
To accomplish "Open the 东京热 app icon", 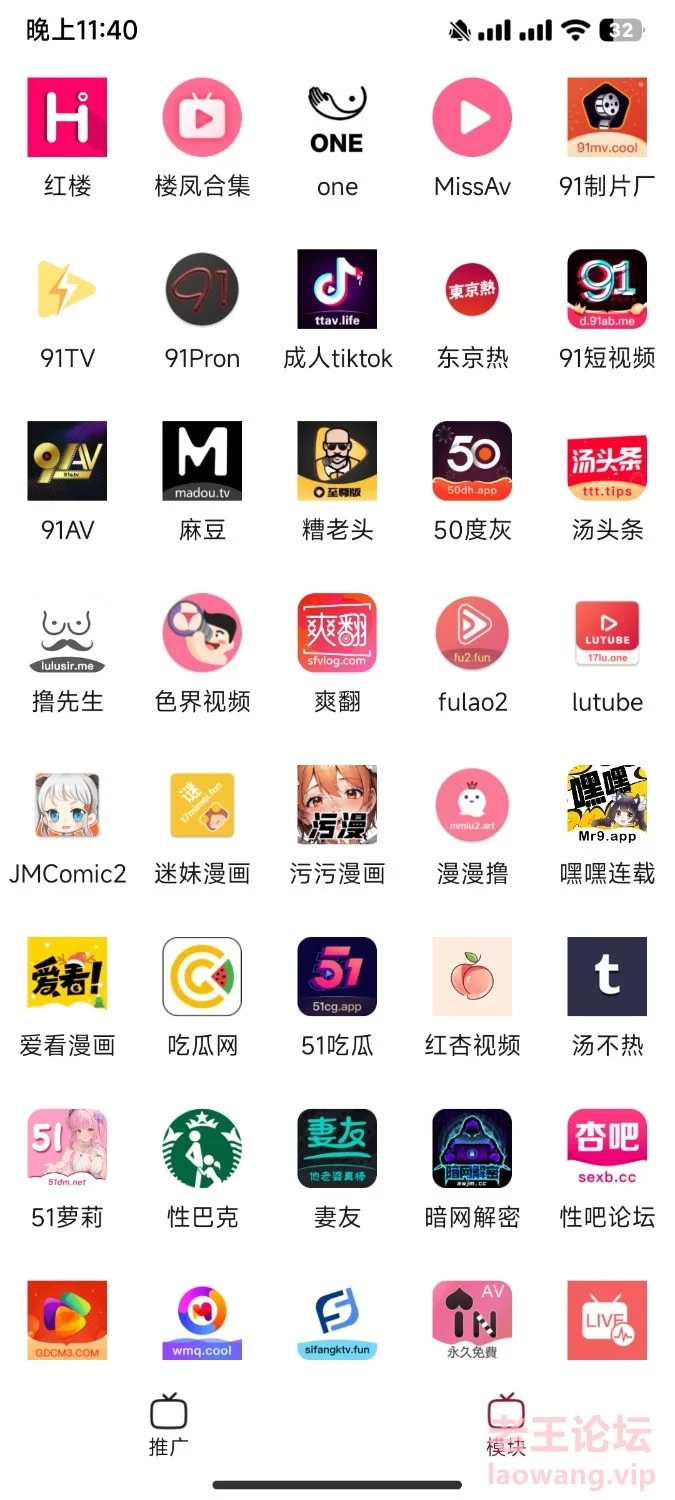I will point(472,290).
